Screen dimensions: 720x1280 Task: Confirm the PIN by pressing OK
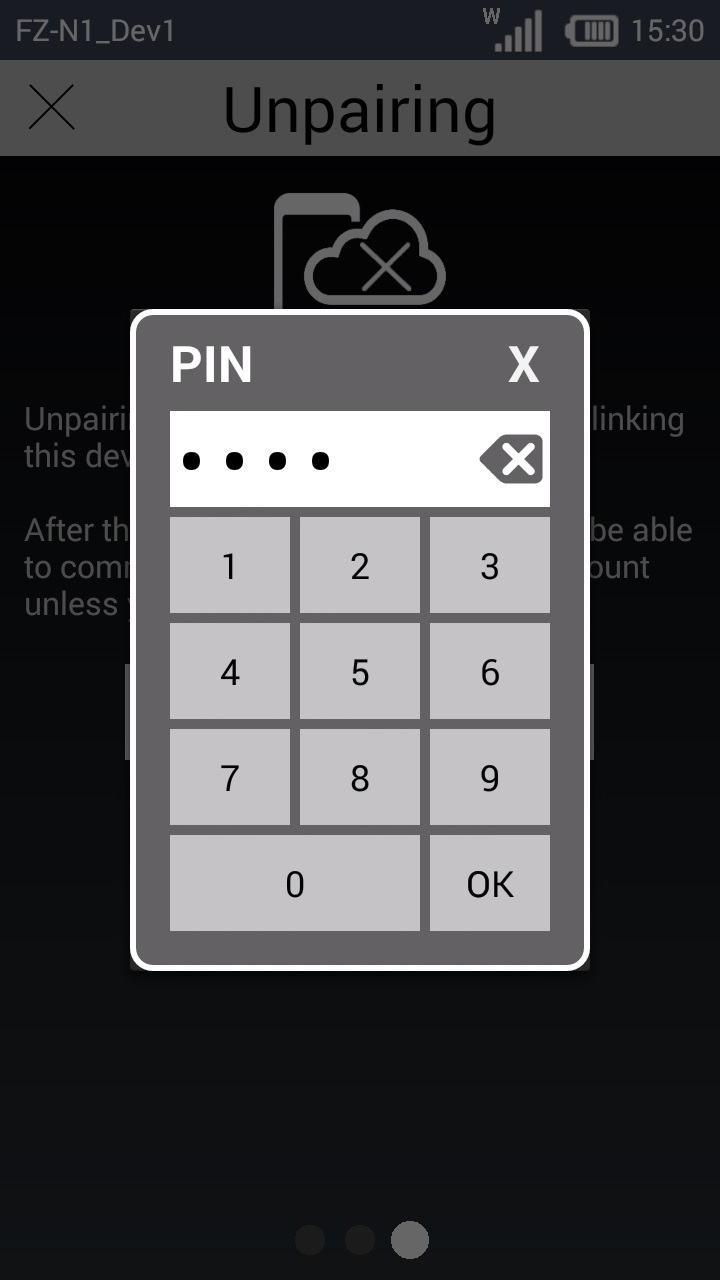tap(489, 883)
